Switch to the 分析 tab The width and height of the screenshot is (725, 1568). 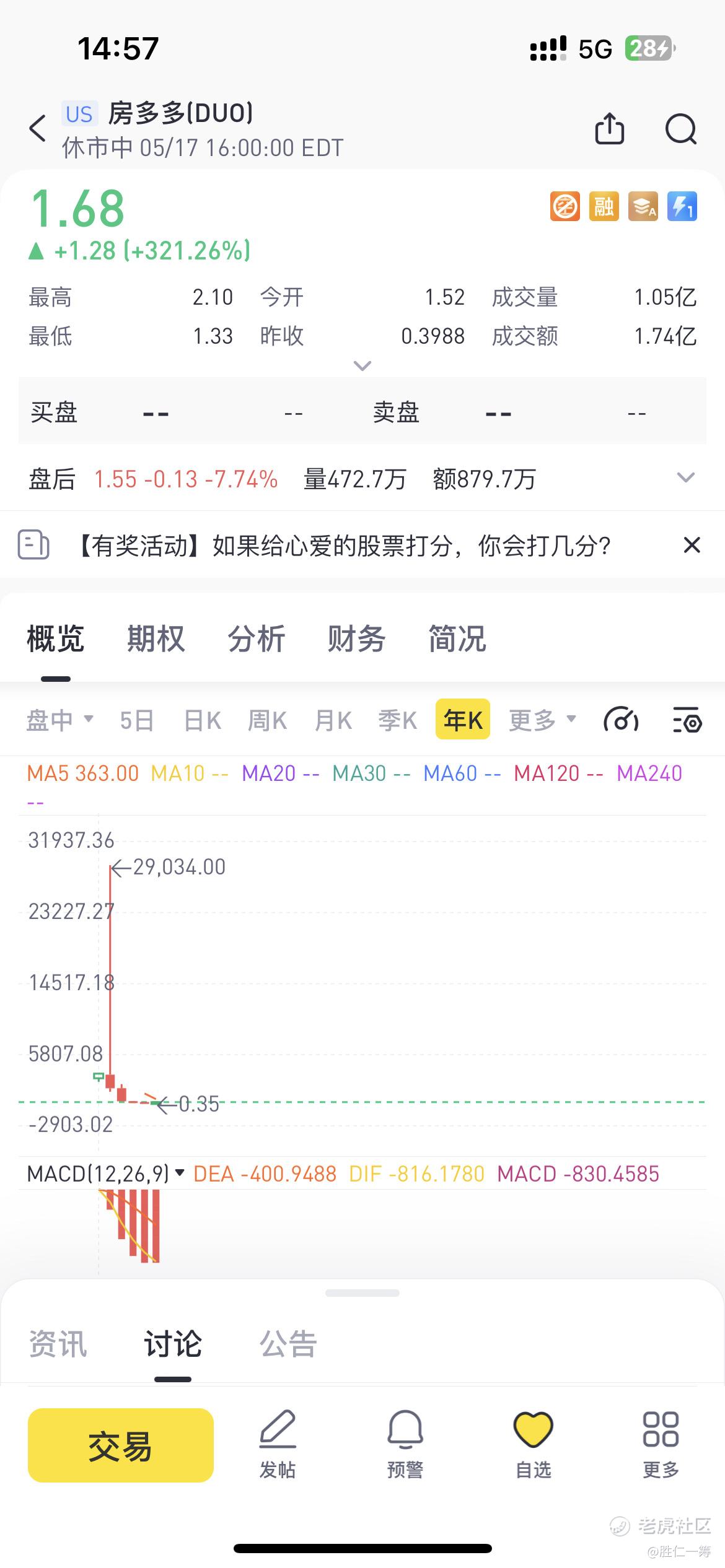[x=256, y=638]
